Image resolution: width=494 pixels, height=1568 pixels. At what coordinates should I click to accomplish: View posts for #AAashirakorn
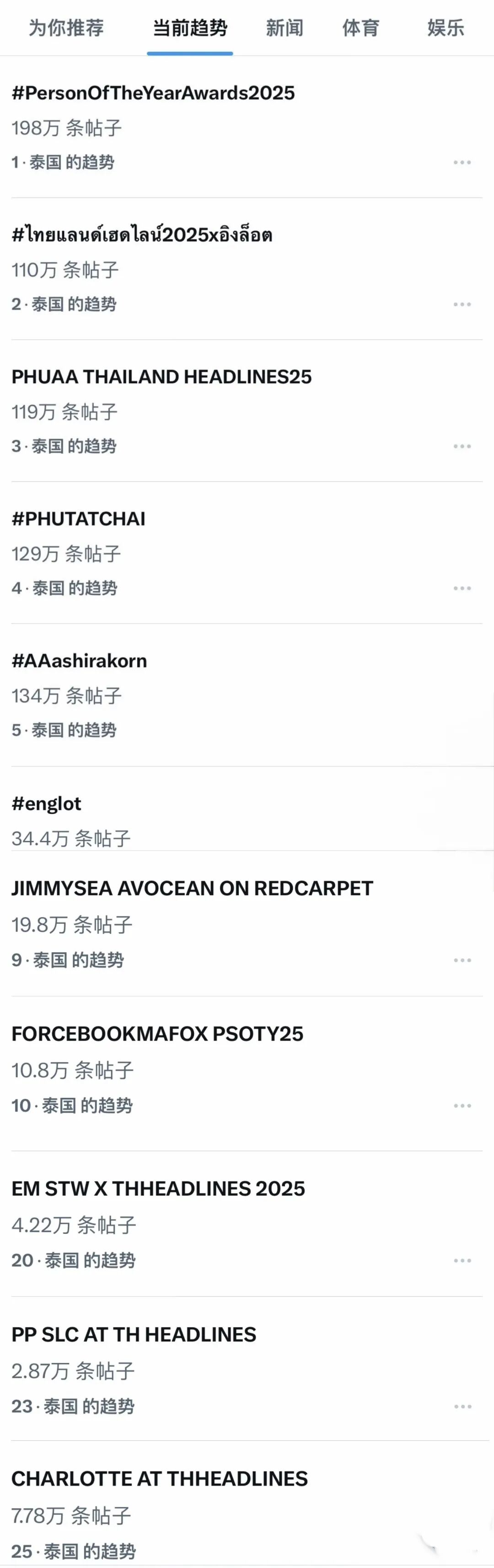(80, 661)
